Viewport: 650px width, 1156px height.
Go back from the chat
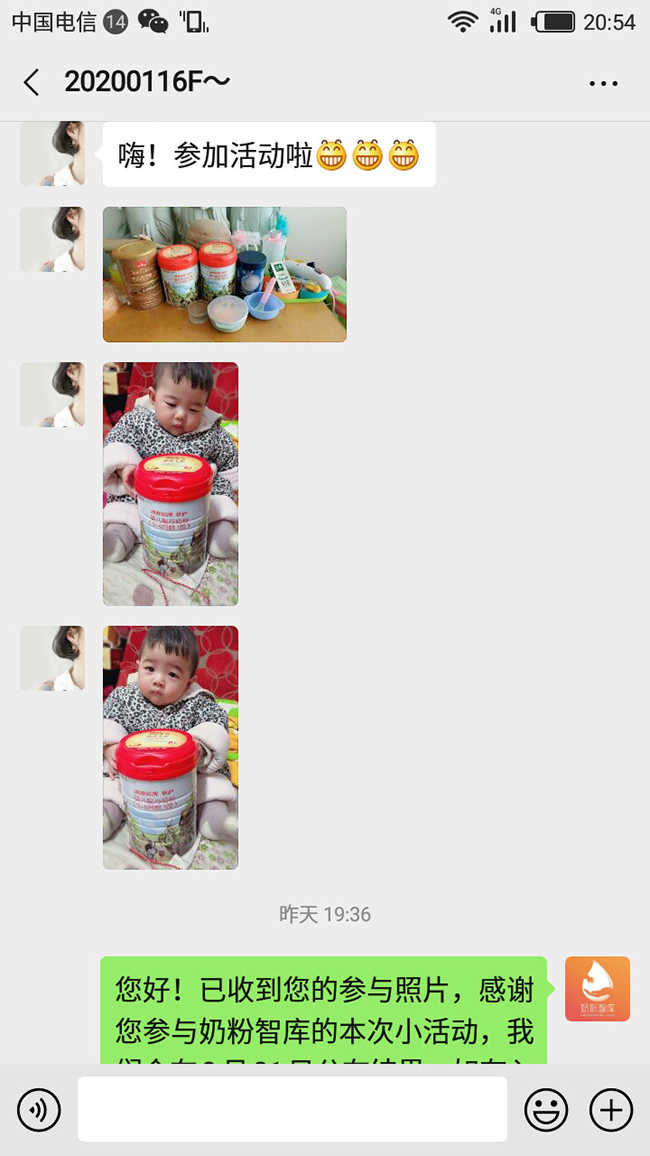tap(31, 82)
